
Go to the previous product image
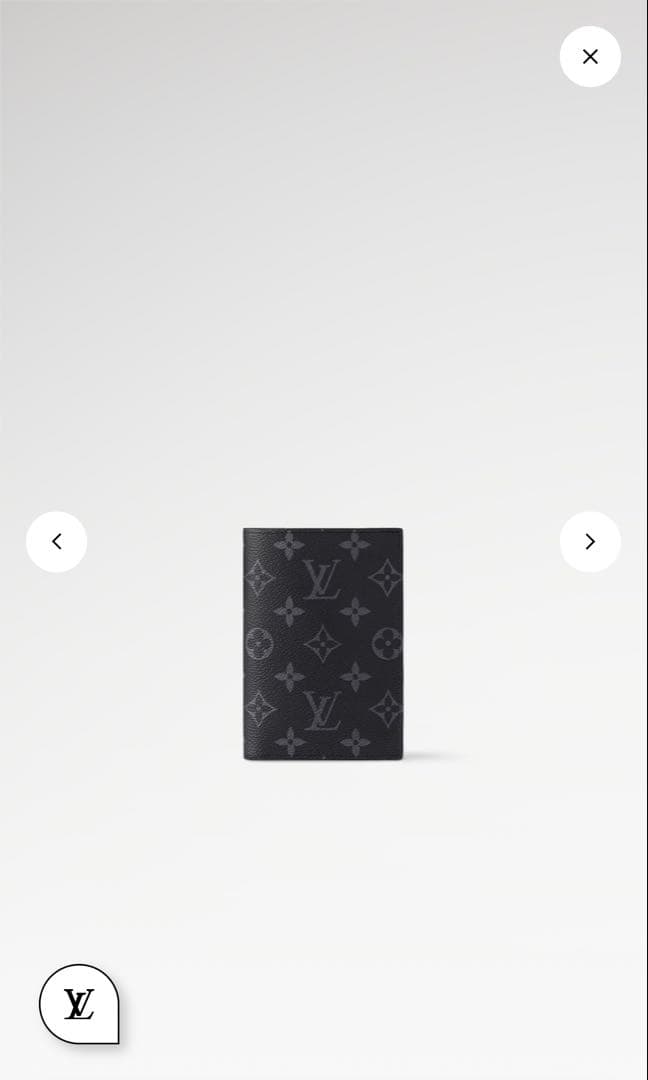[56, 542]
